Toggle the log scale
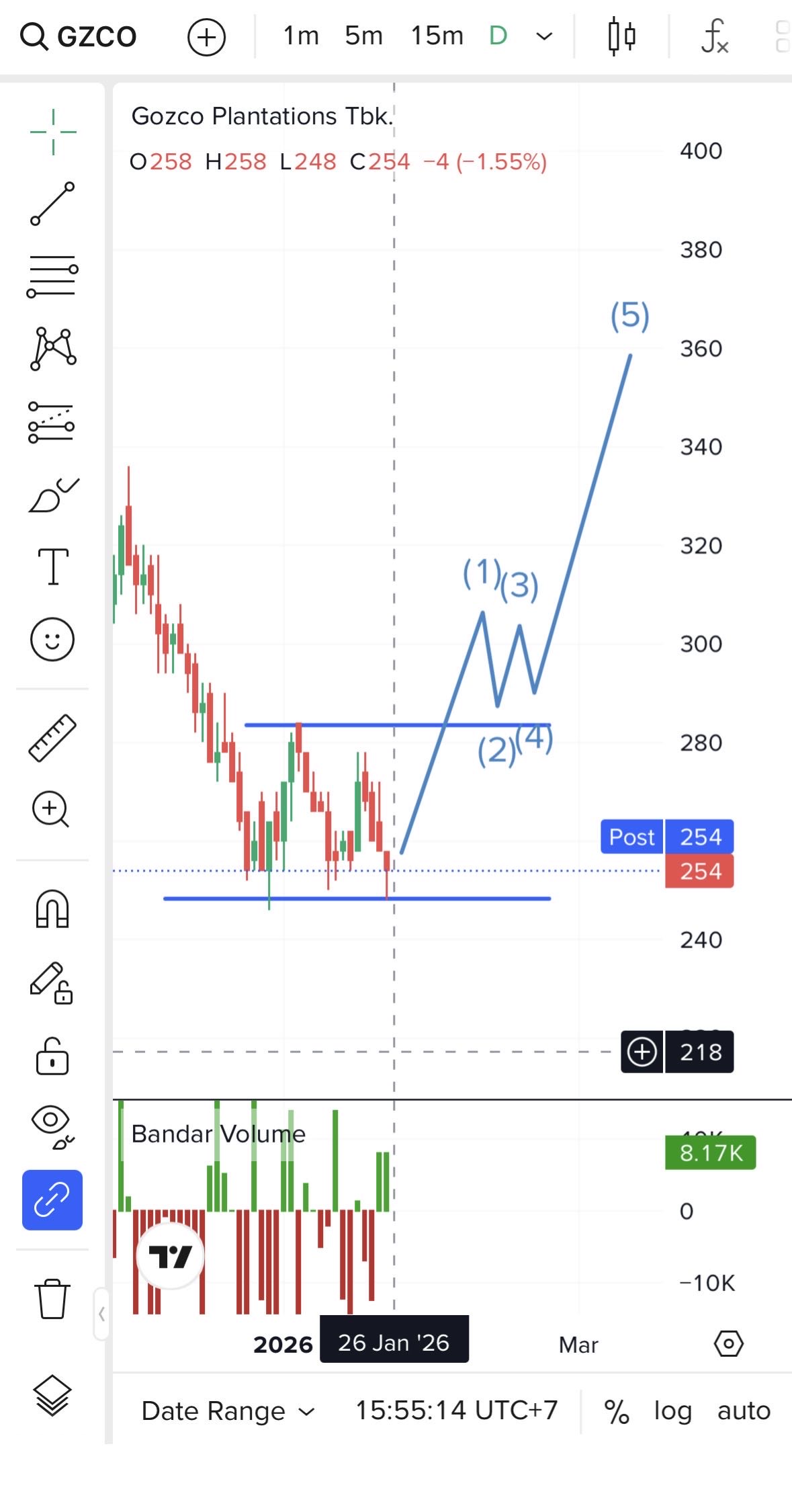The width and height of the screenshot is (792, 1512). coord(672,1411)
